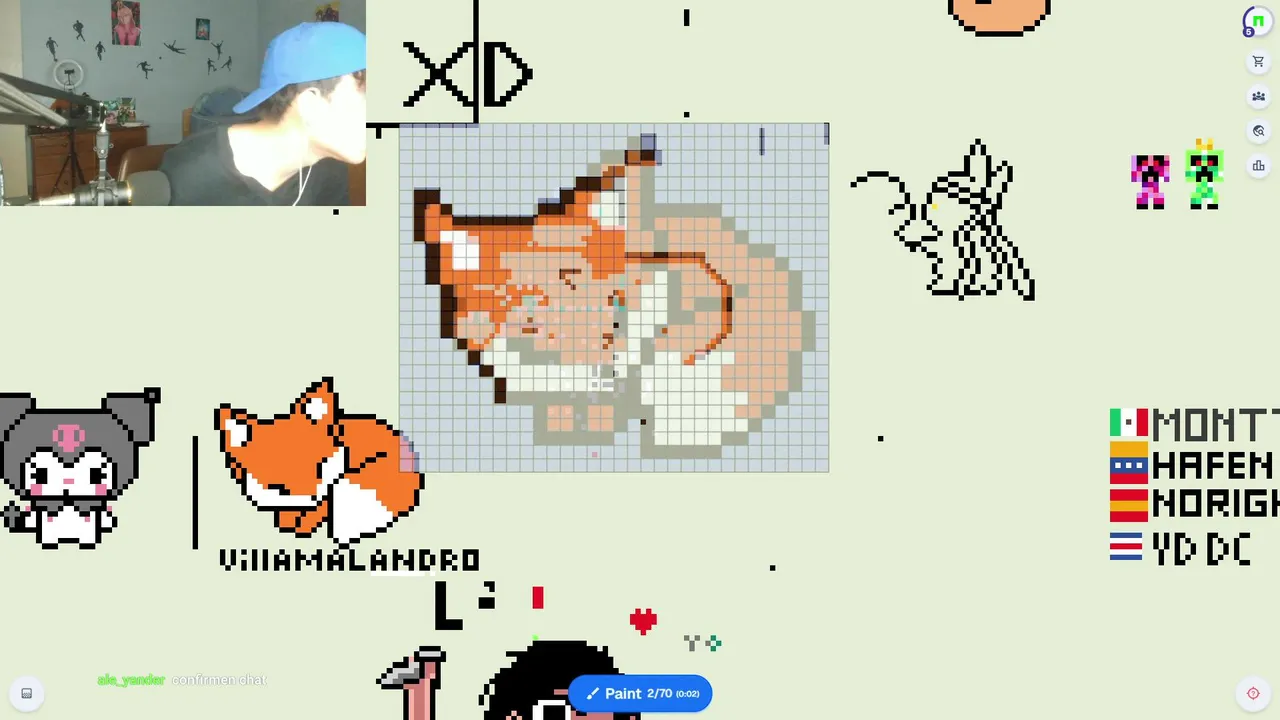Open the store cart icon

[x=1258, y=62]
